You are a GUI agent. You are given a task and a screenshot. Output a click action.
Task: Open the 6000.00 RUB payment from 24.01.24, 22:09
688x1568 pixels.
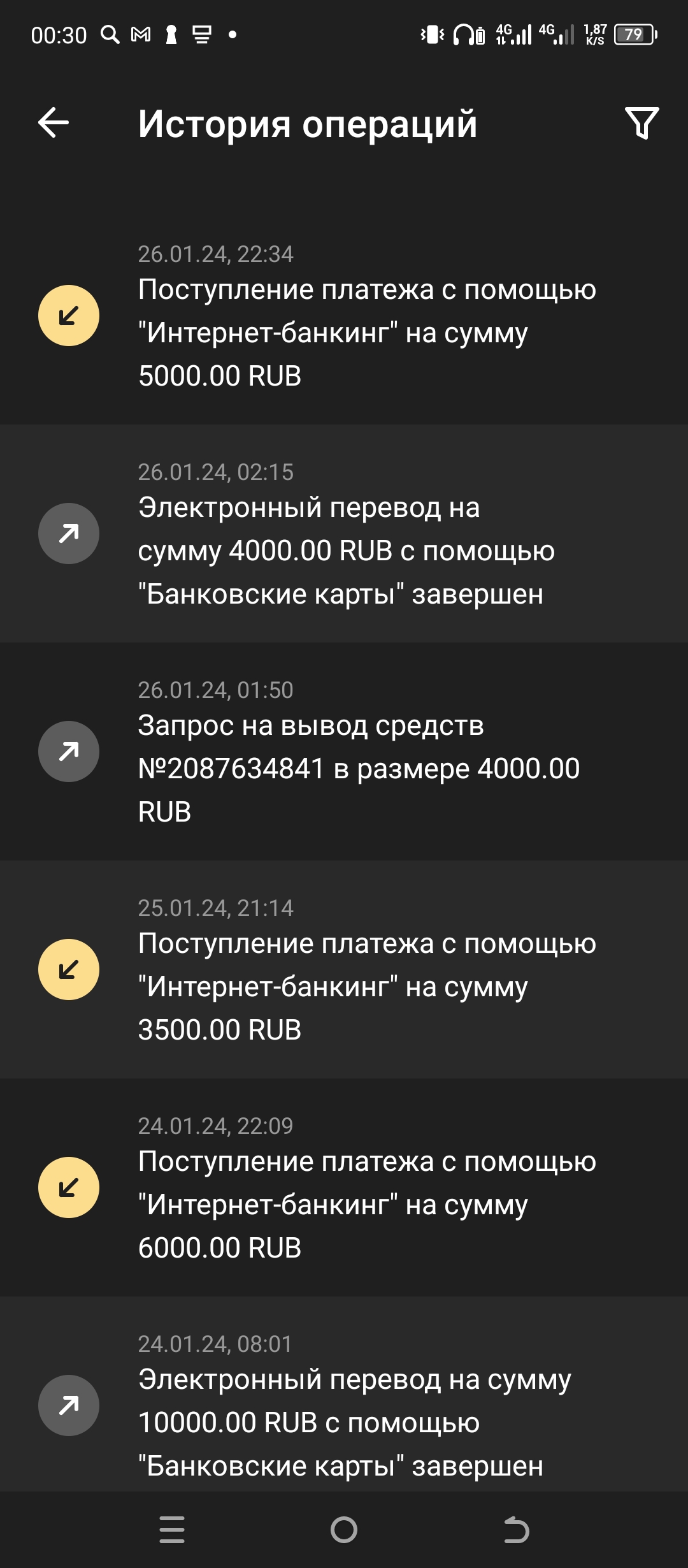pyautogui.click(x=344, y=1188)
